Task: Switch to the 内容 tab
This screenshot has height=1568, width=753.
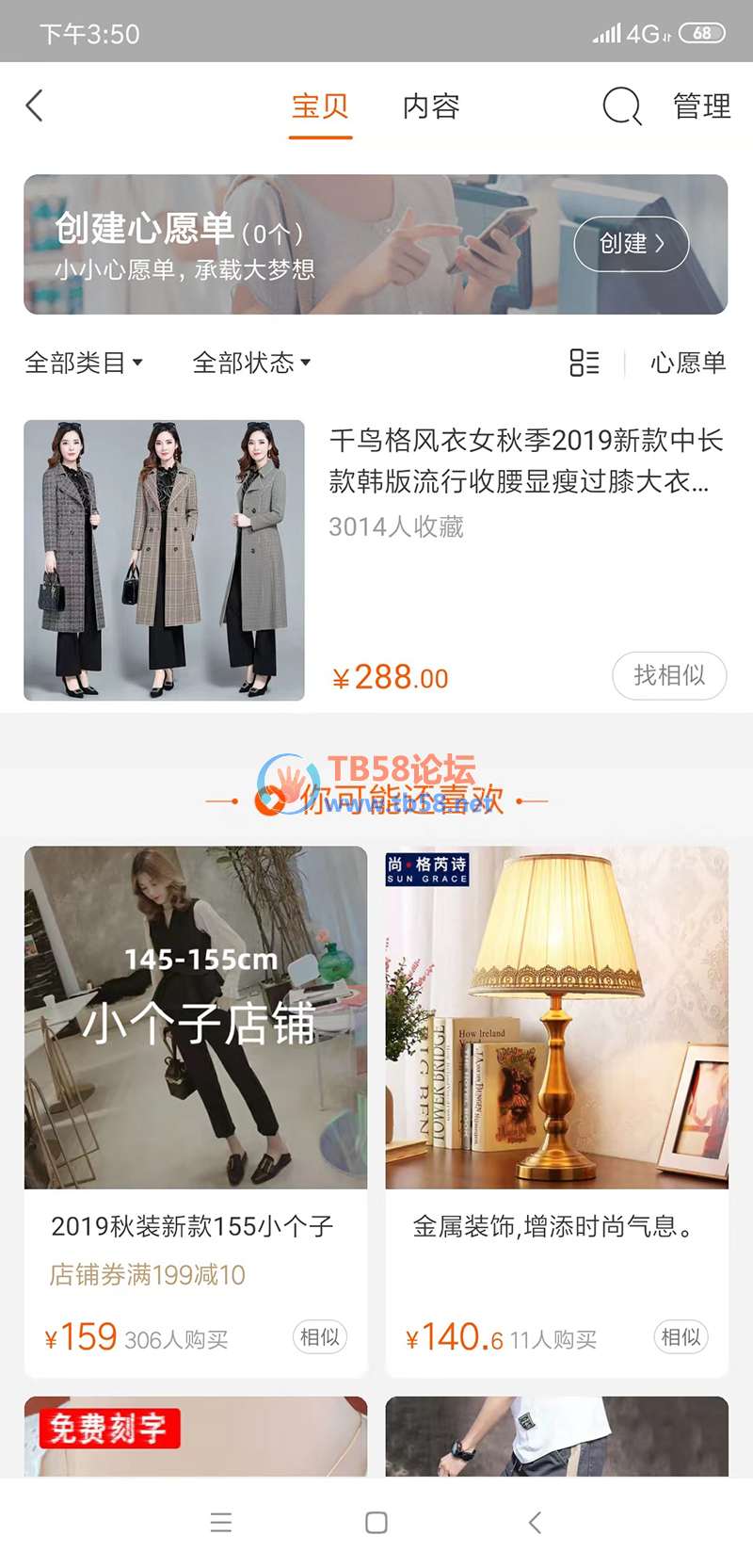Action: tap(431, 106)
